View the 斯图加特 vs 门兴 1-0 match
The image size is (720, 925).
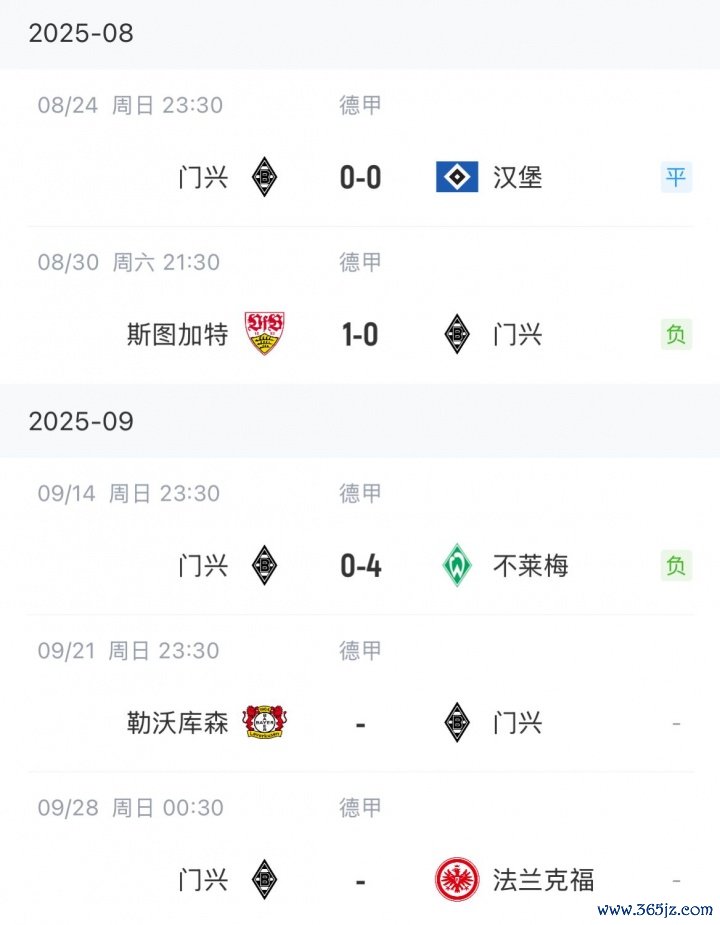tap(360, 335)
